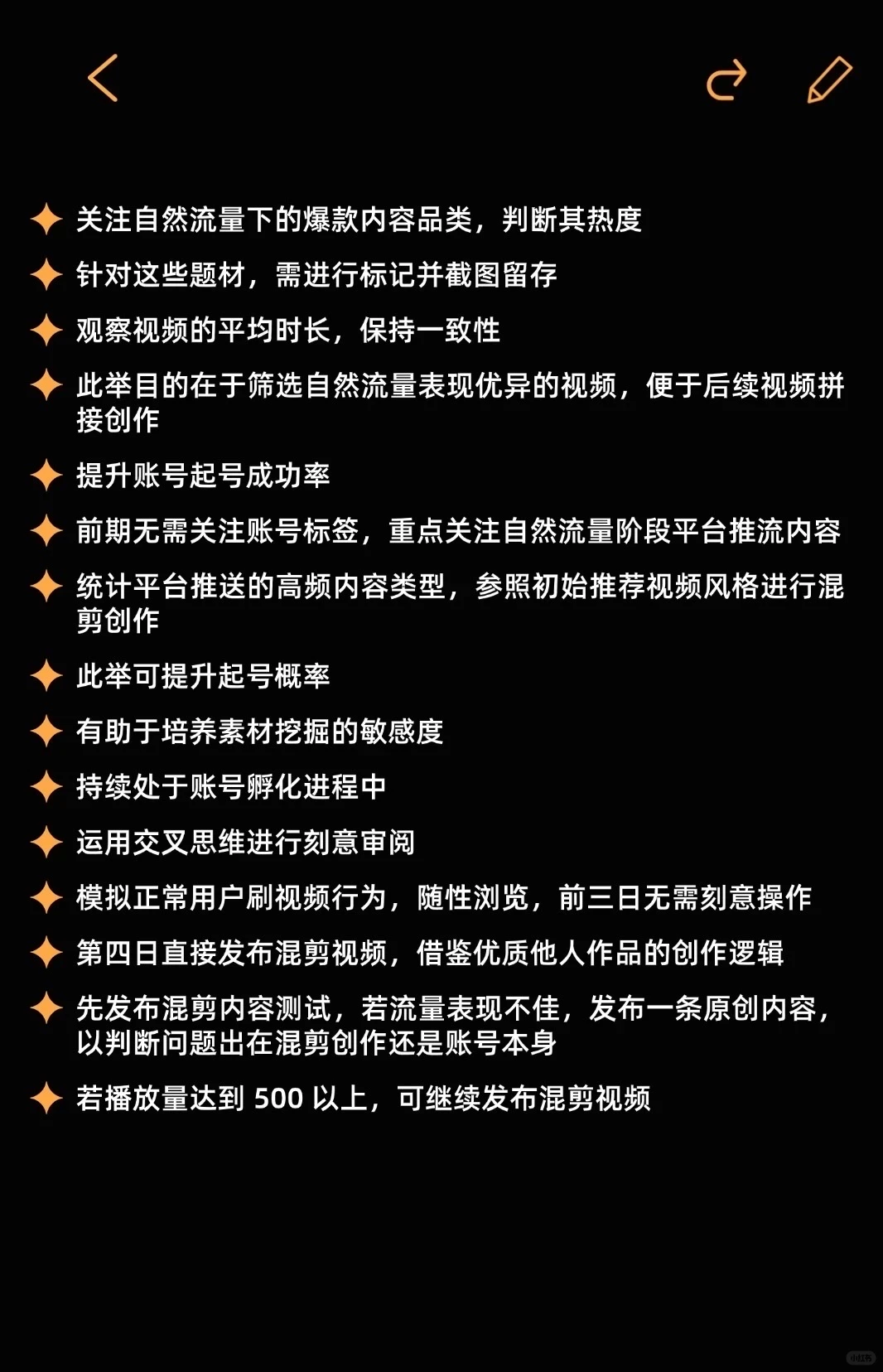Screen dimensions: 883x1372
Task: Tap the redo arrow icon
Action: [x=726, y=80]
